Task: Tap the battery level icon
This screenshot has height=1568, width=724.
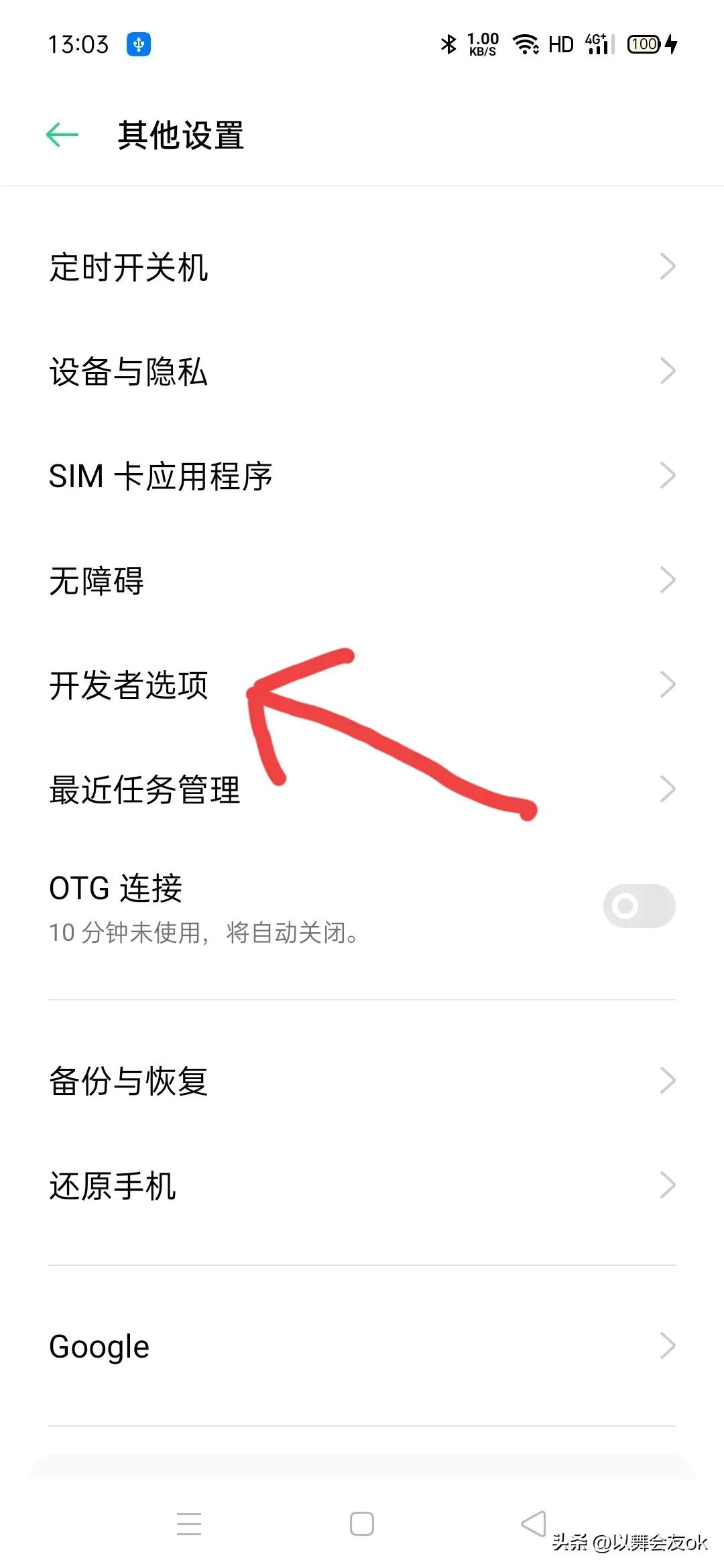Action: click(x=644, y=44)
